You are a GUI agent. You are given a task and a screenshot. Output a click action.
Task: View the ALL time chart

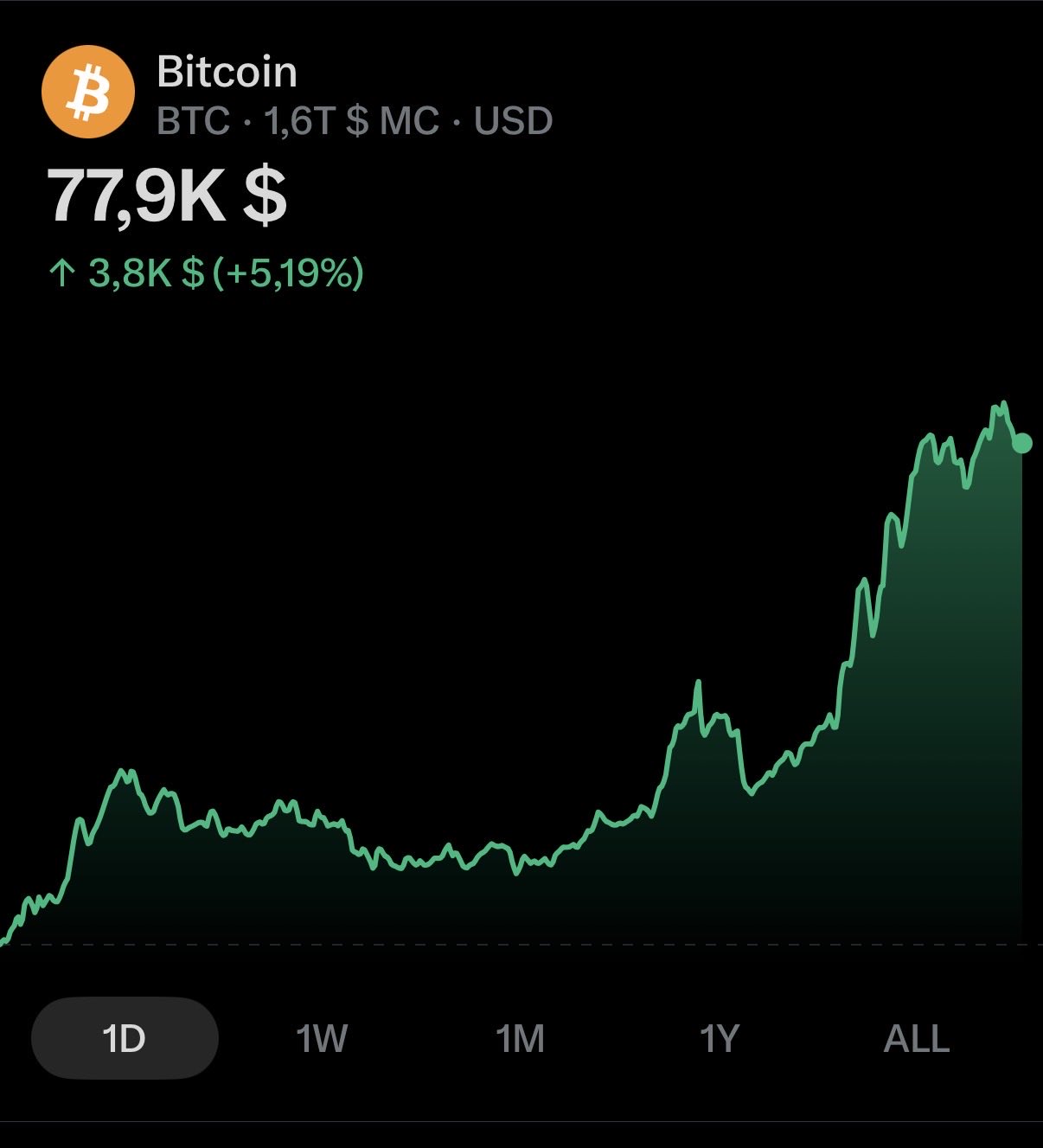click(x=916, y=1037)
